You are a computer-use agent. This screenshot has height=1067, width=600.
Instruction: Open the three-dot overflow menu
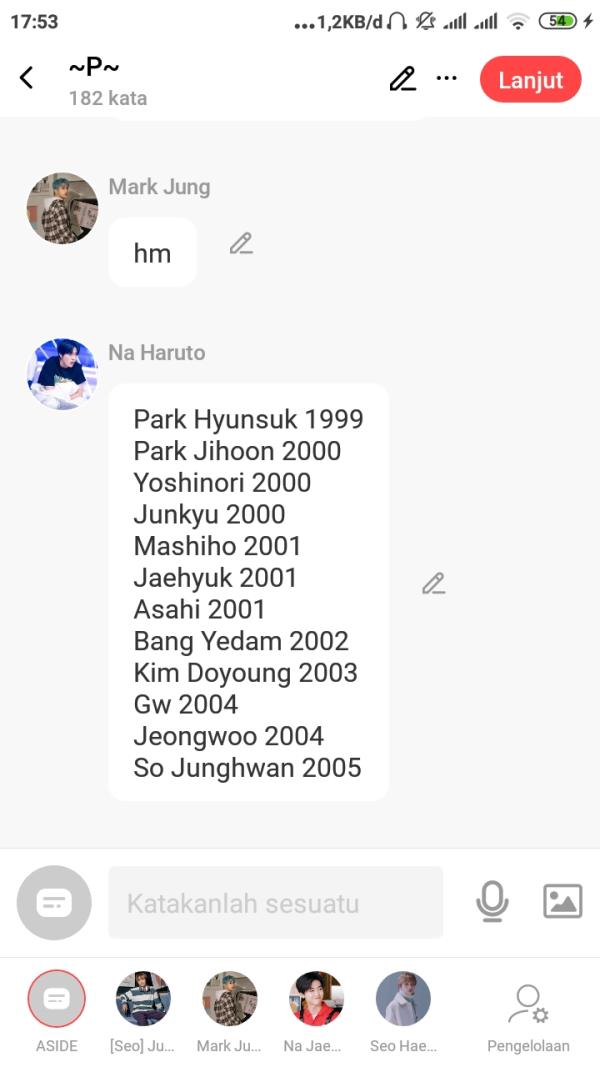447,79
